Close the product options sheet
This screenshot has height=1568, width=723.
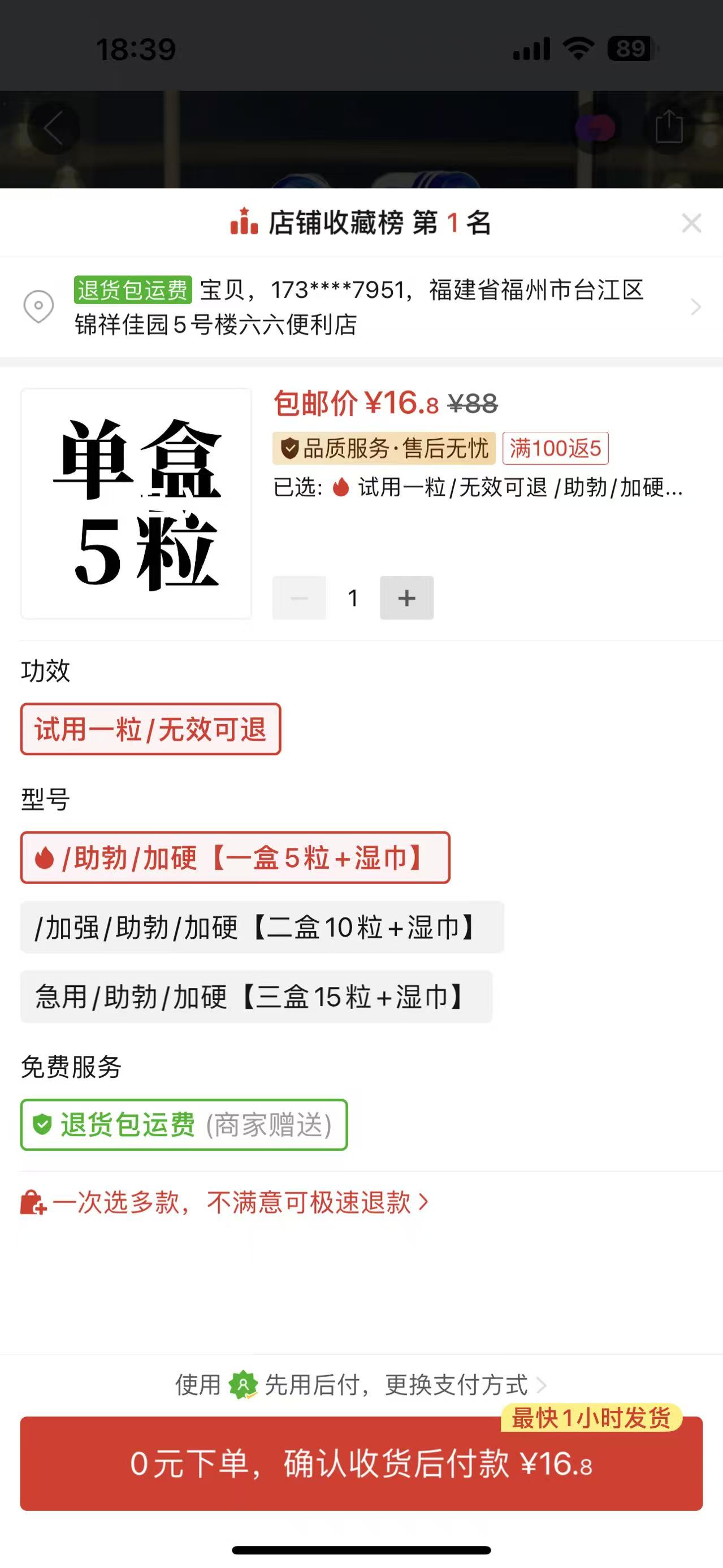click(691, 223)
